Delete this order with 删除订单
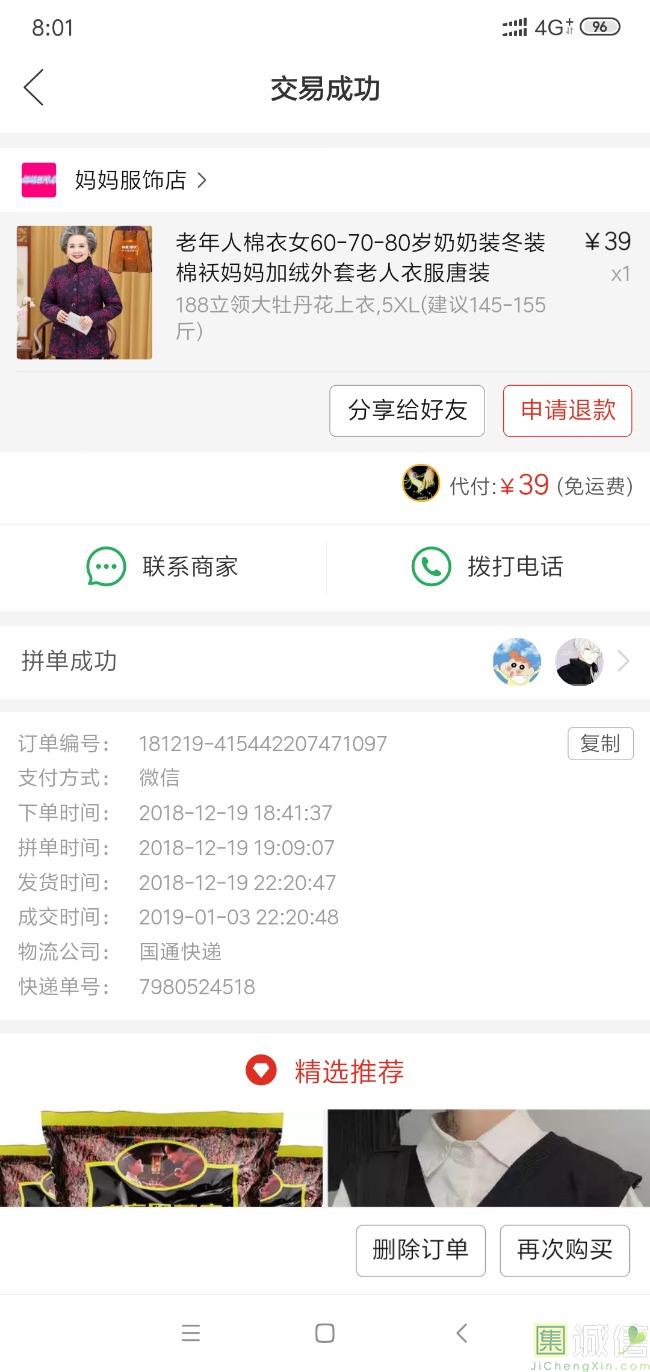The height and width of the screenshot is (1372, 650). click(420, 1250)
